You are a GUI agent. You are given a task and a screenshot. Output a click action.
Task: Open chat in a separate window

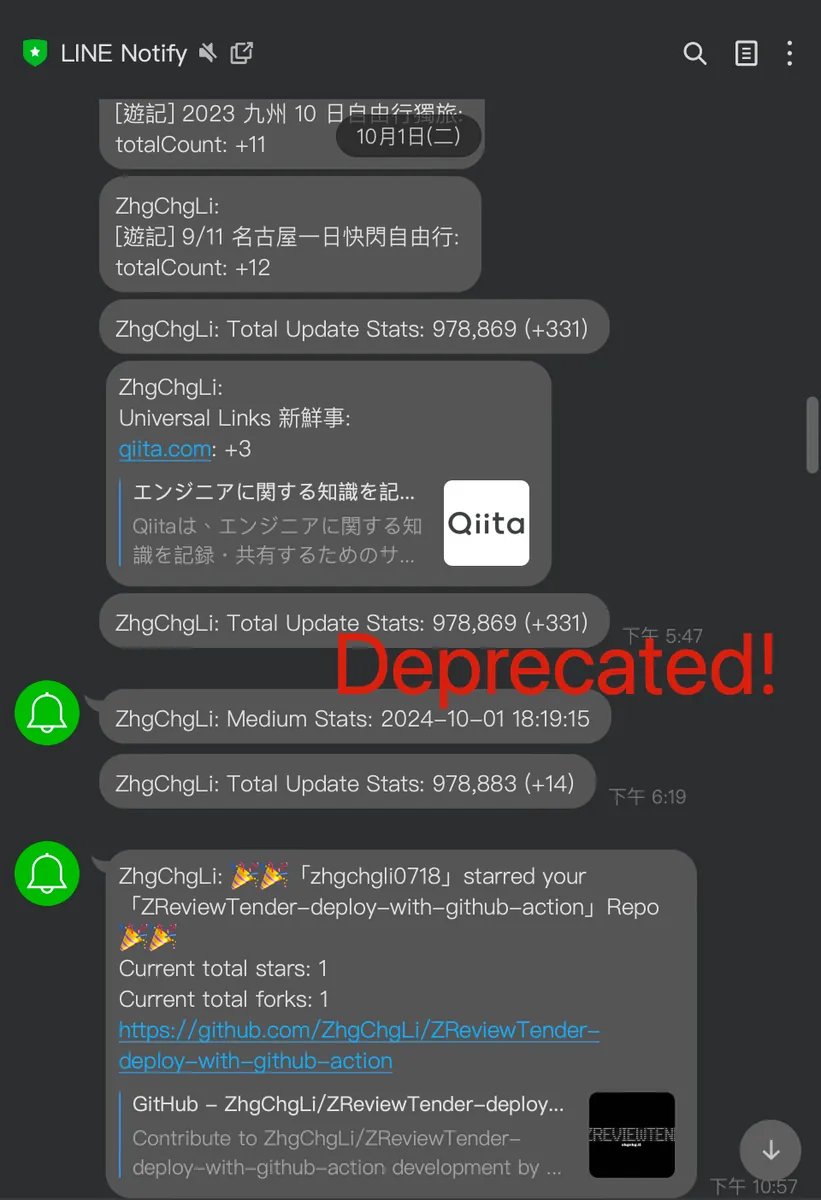(242, 53)
